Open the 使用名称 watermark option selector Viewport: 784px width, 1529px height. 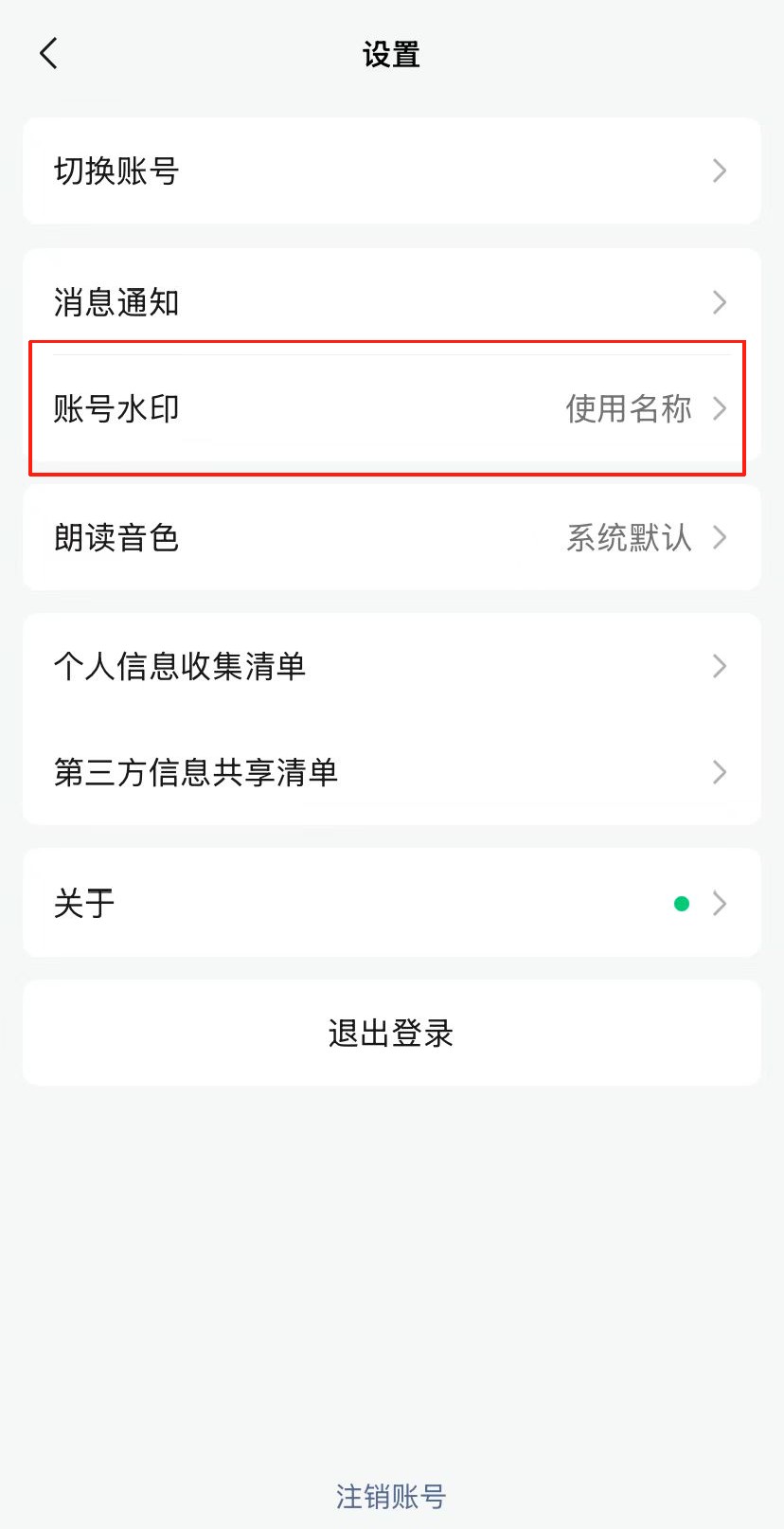click(628, 408)
